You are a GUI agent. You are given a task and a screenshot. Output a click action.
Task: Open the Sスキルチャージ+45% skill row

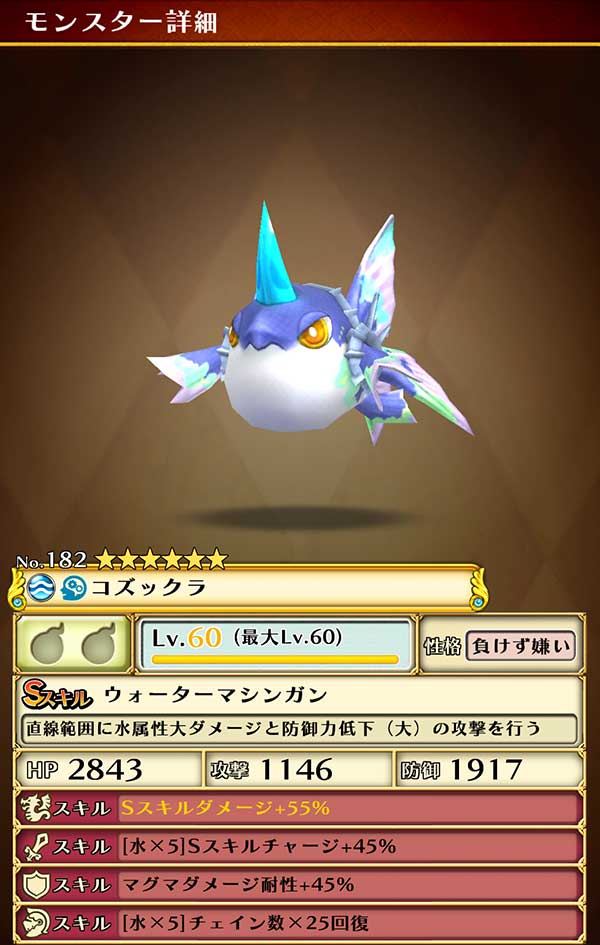click(299, 847)
